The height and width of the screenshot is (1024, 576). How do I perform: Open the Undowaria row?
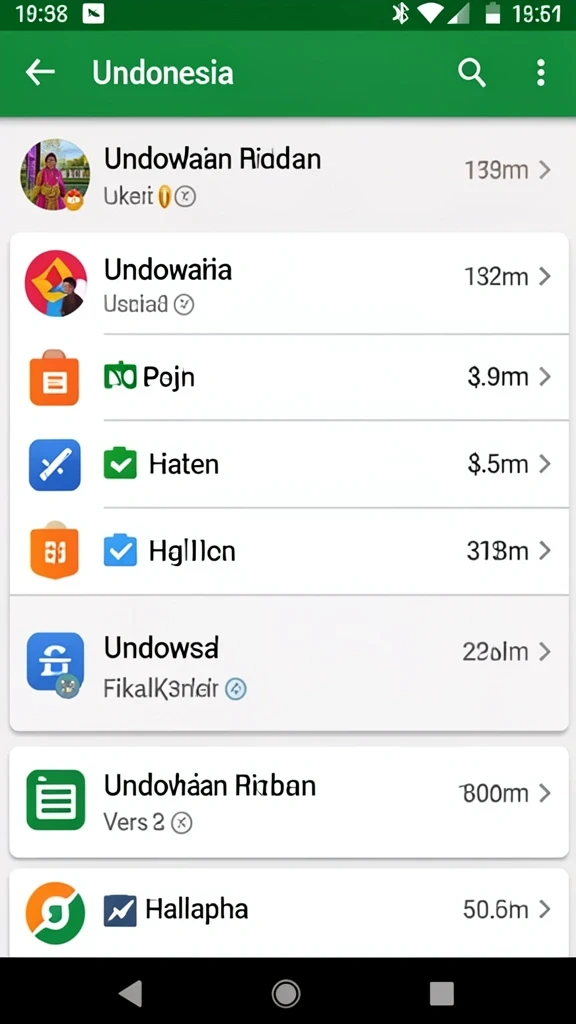[x=289, y=283]
